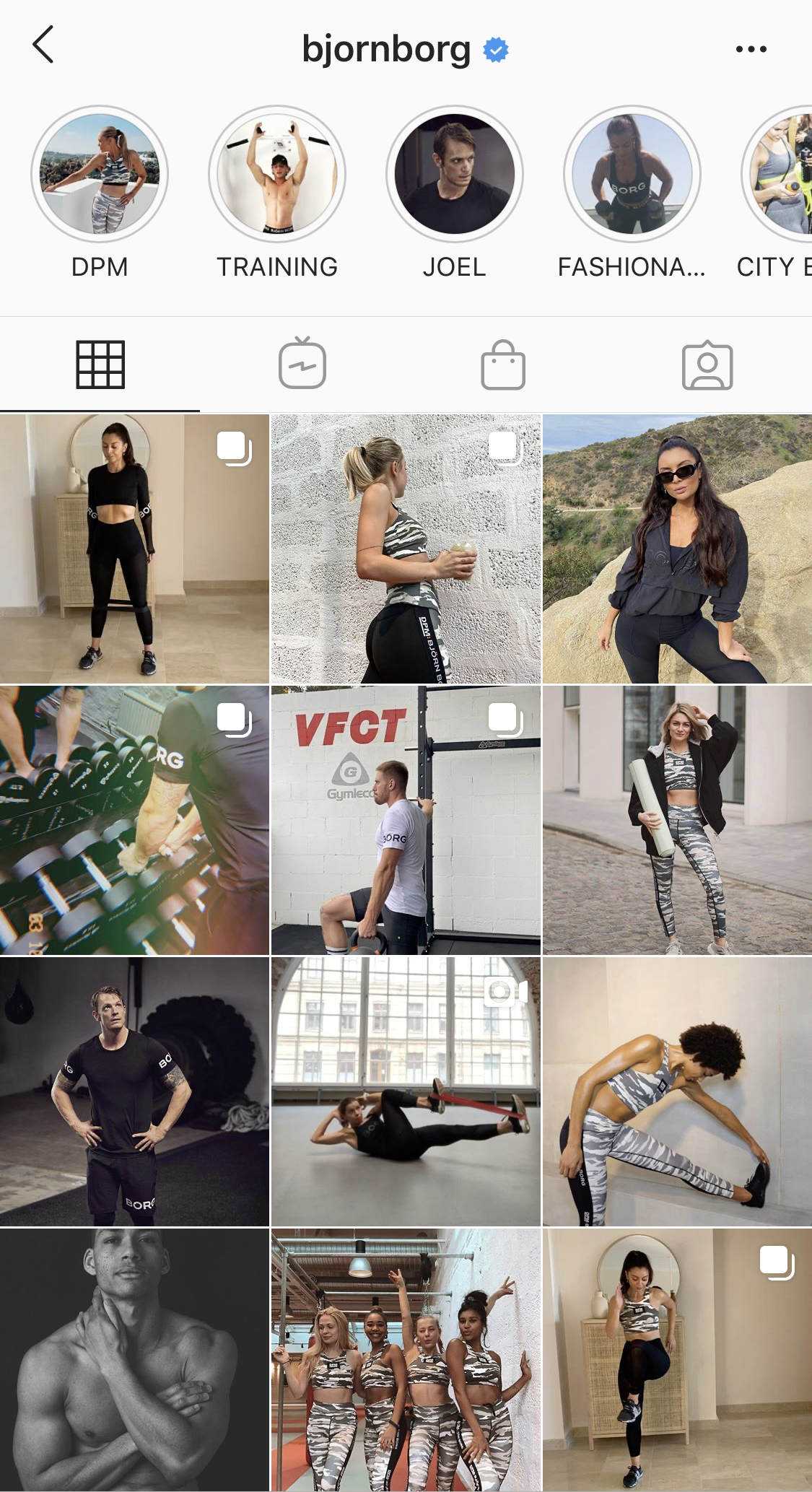Switch to the tagged photos tab
Viewport: 812px width, 1492px height.
click(x=707, y=365)
